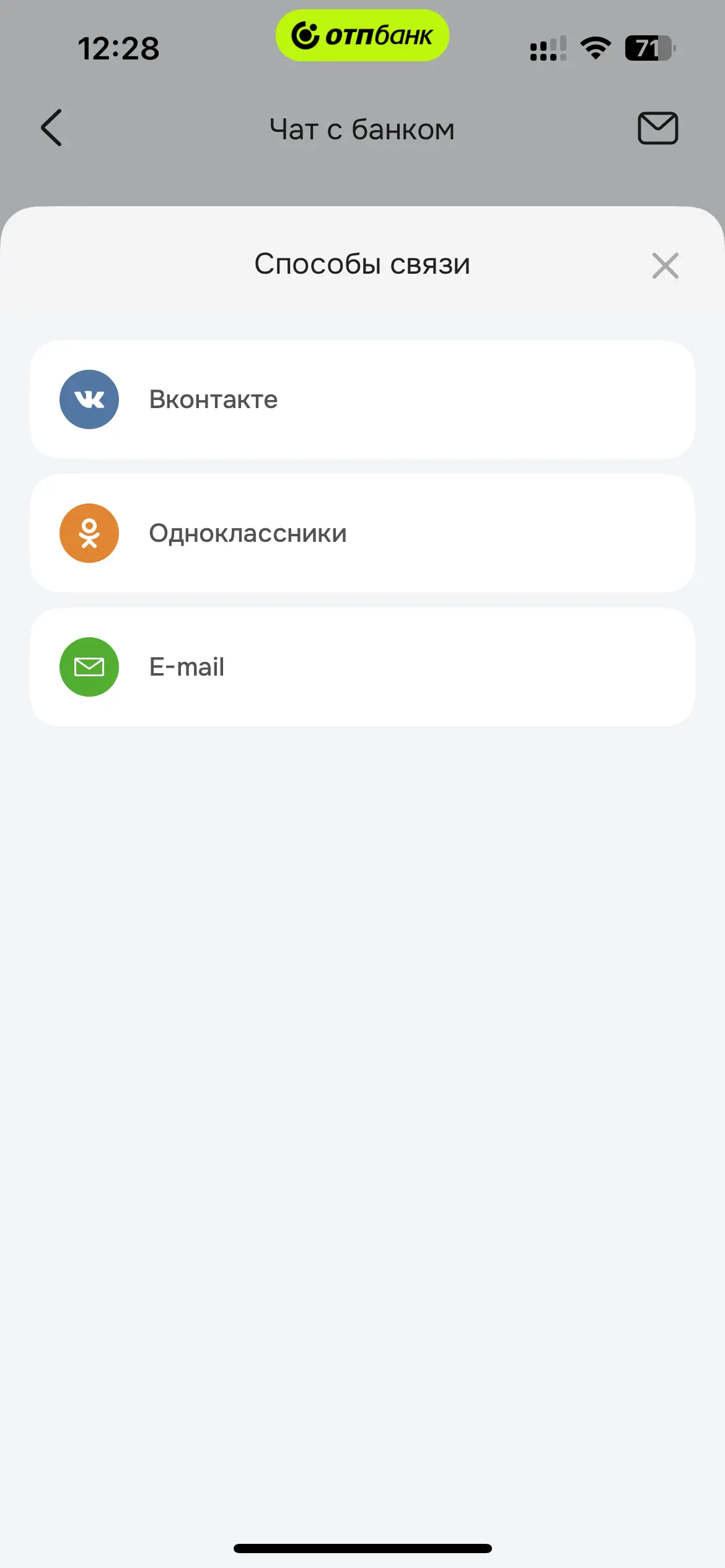This screenshot has height=1568, width=725.
Task: Select Одноклассники contact option
Action: point(362,533)
